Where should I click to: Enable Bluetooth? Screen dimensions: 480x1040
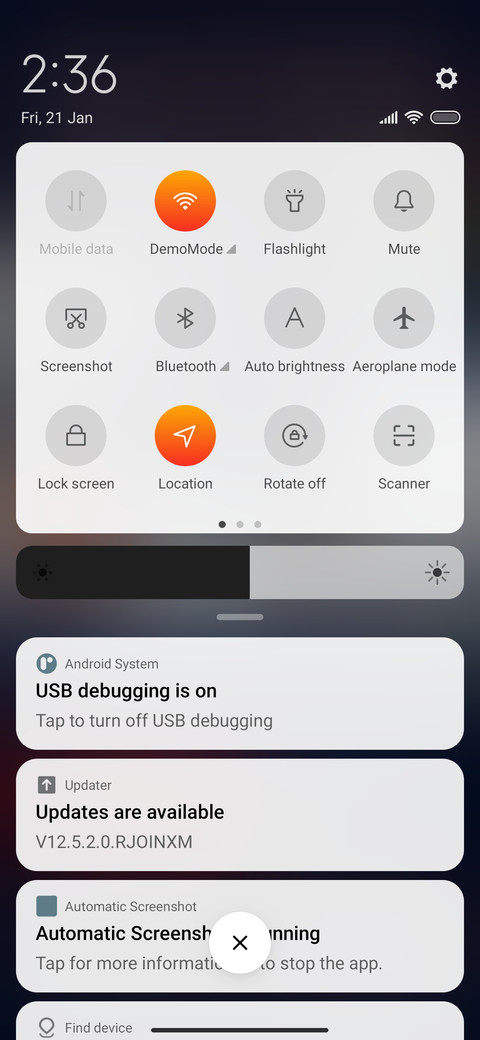[x=185, y=318]
